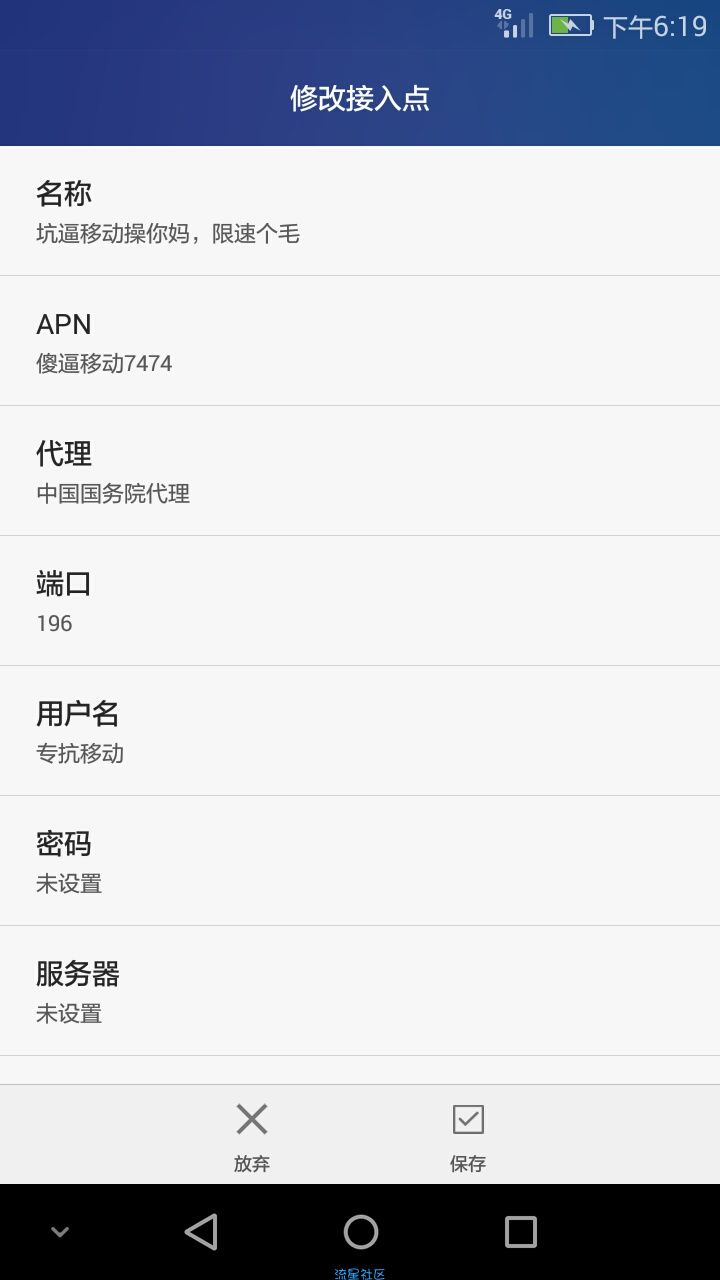Tap 保存 to save the access point
720x1280 pixels.
coord(468,1135)
